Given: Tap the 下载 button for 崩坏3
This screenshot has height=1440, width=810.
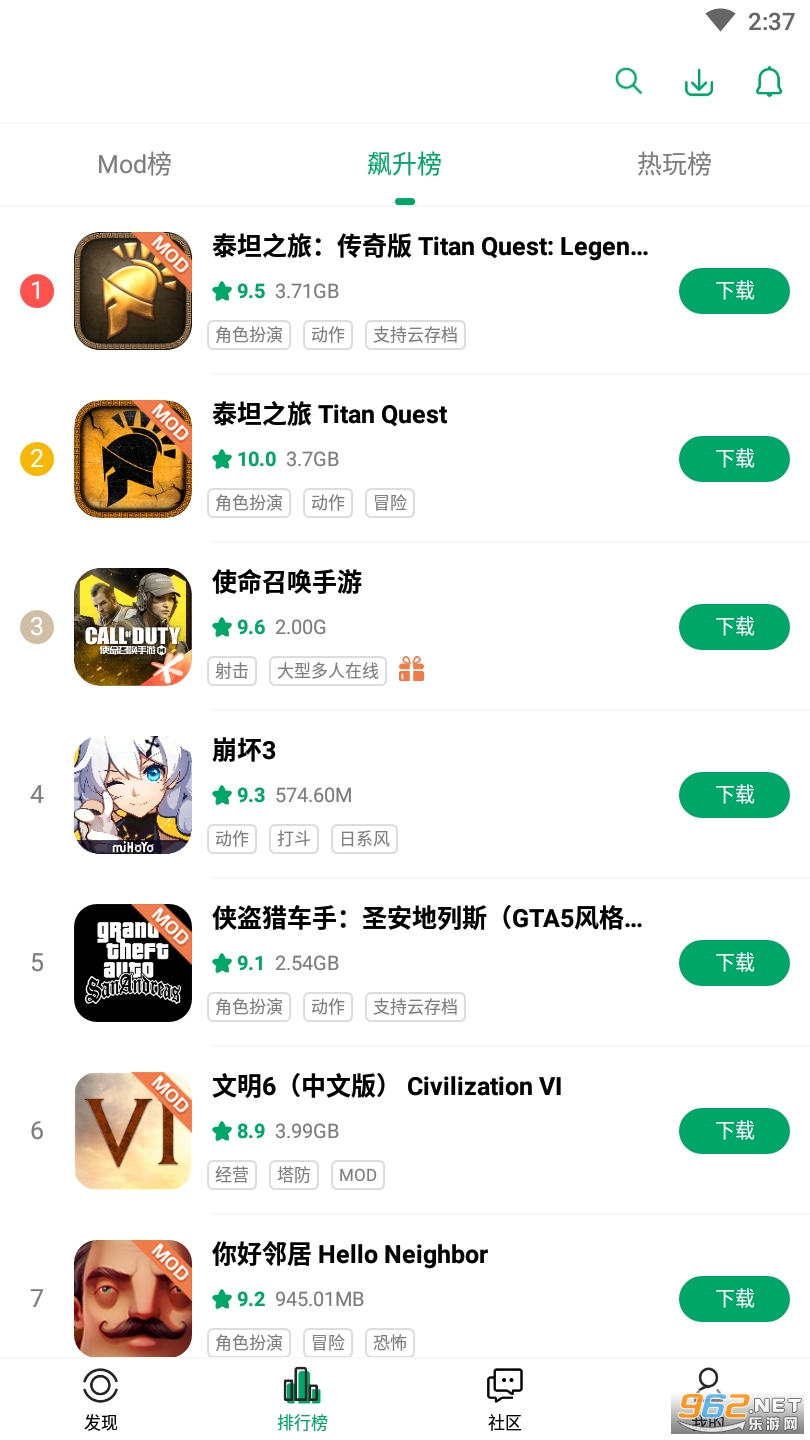Looking at the screenshot, I should click(x=734, y=795).
